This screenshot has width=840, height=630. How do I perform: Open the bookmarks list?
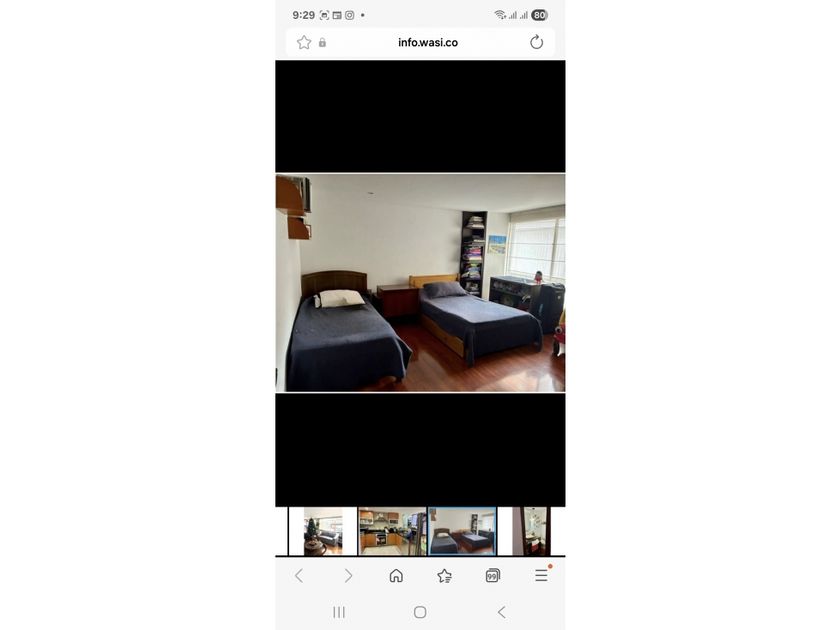click(444, 576)
